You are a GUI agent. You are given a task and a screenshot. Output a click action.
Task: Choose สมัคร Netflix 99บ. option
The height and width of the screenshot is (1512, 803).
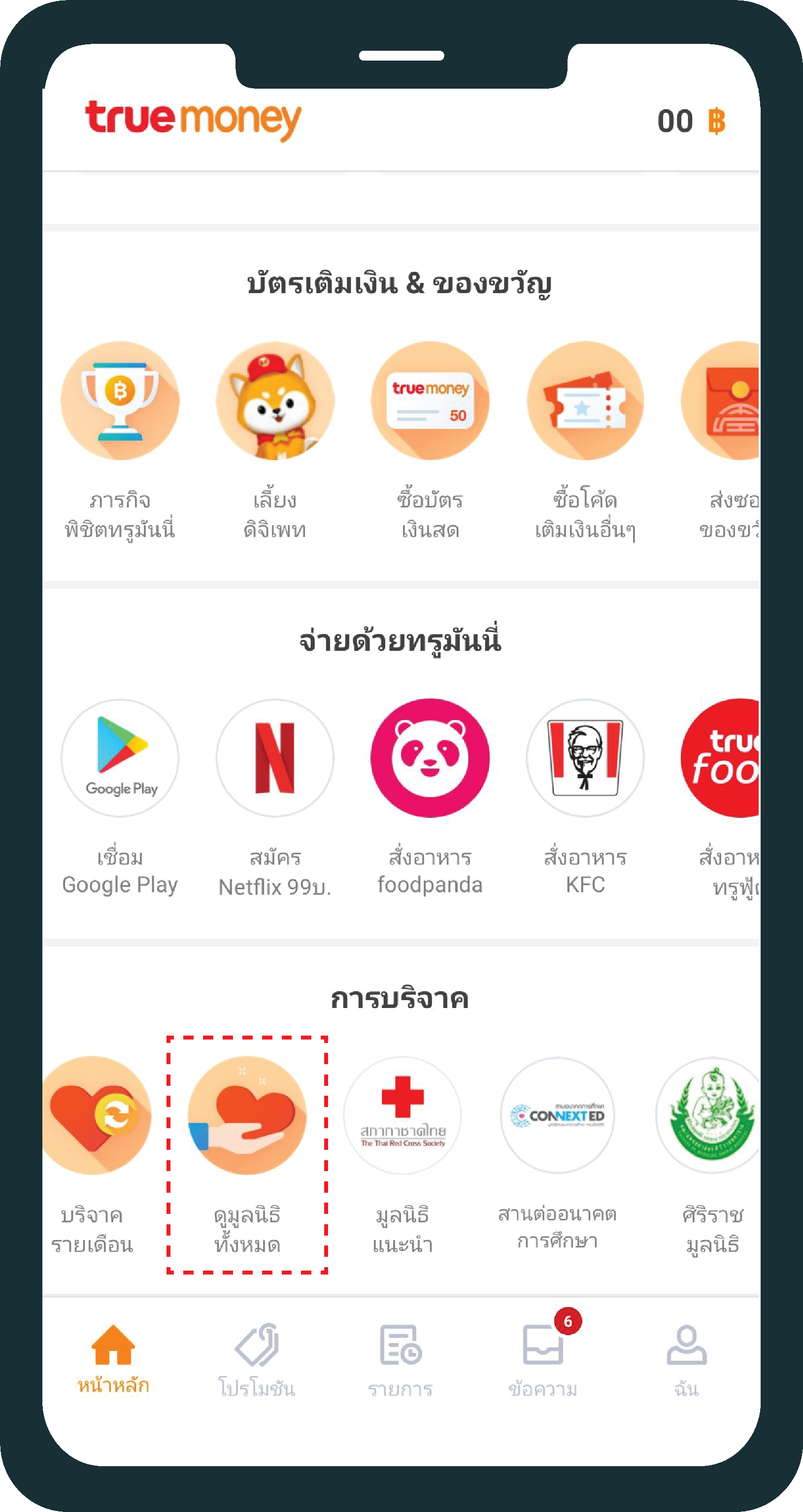[275, 758]
